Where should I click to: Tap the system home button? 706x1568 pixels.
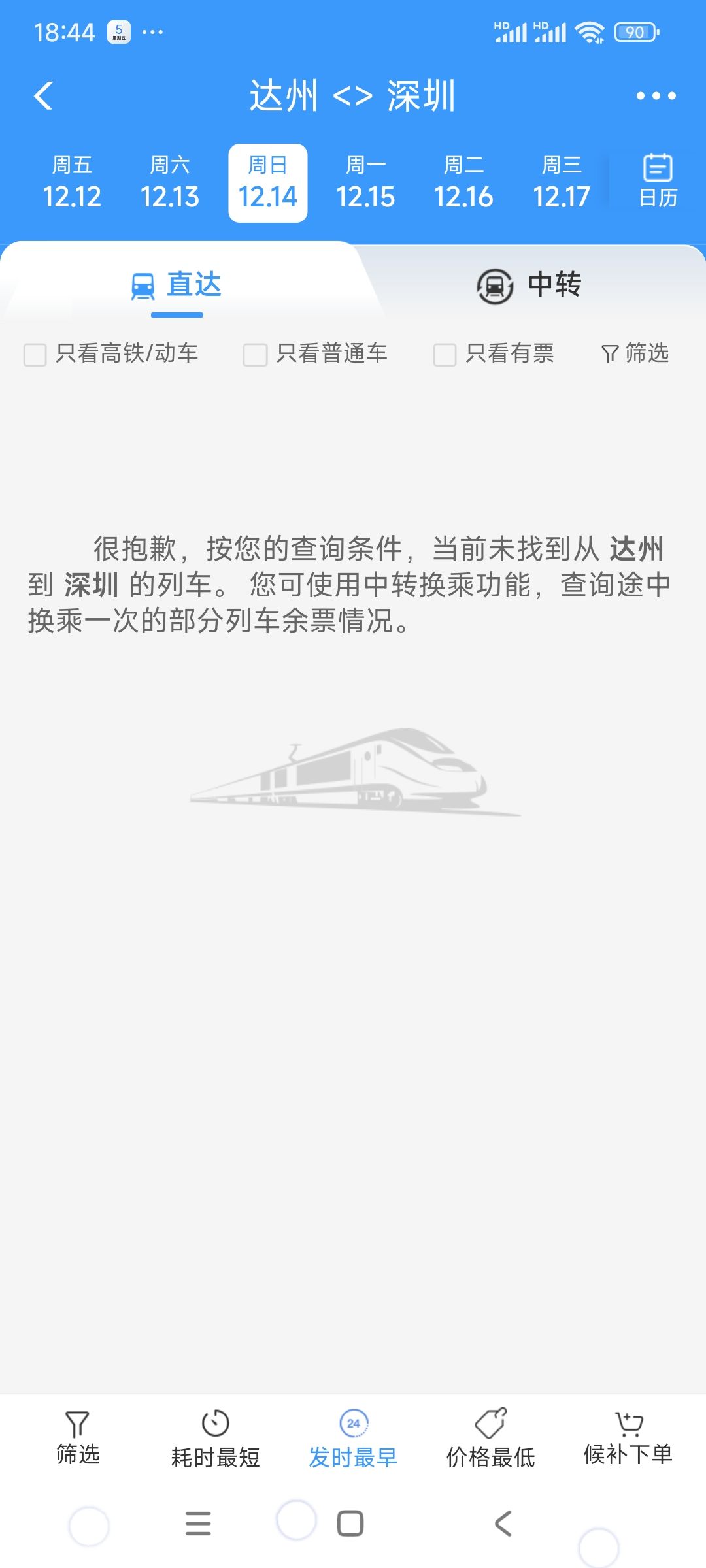[x=350, y=1524]
